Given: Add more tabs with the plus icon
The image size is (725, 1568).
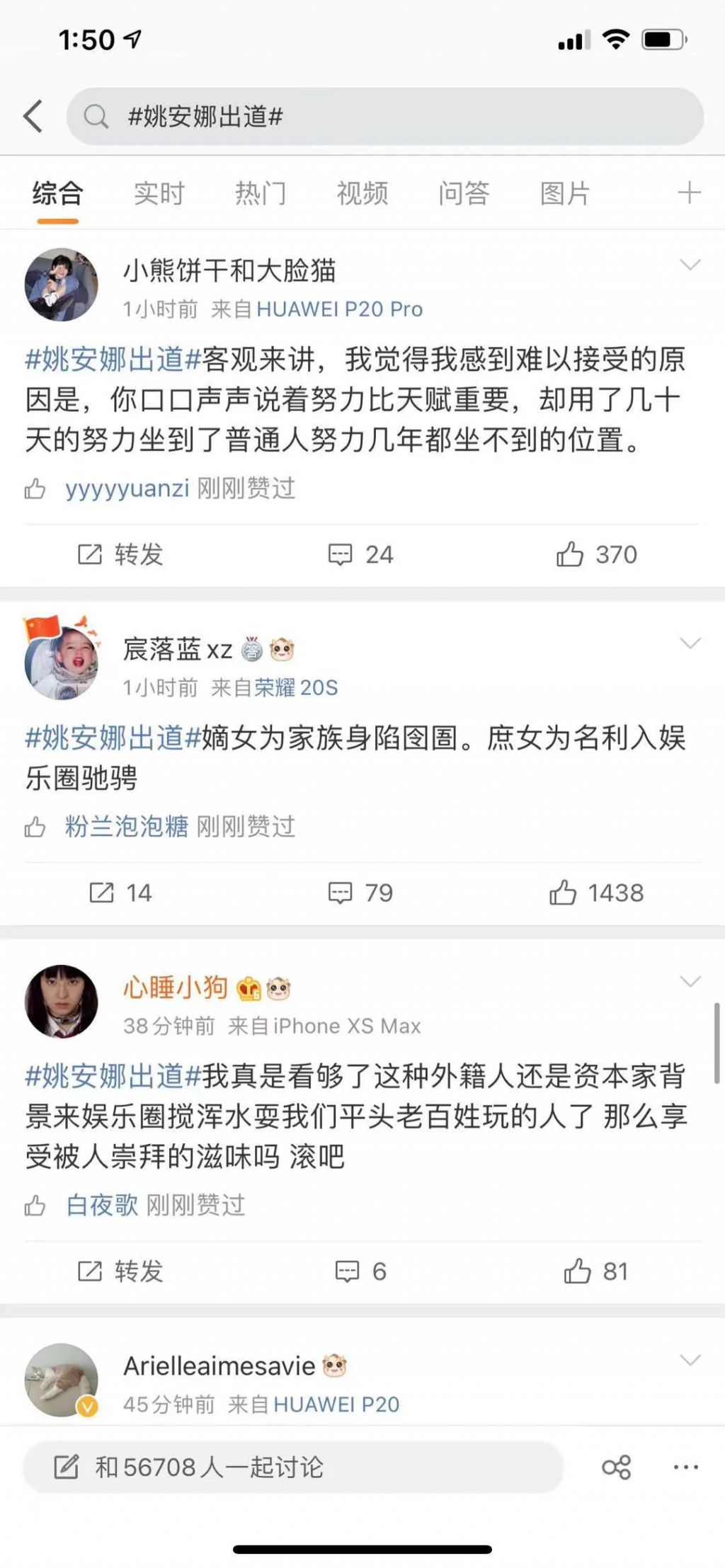Looking at the screenshot, I should click(x=689, y=193).
